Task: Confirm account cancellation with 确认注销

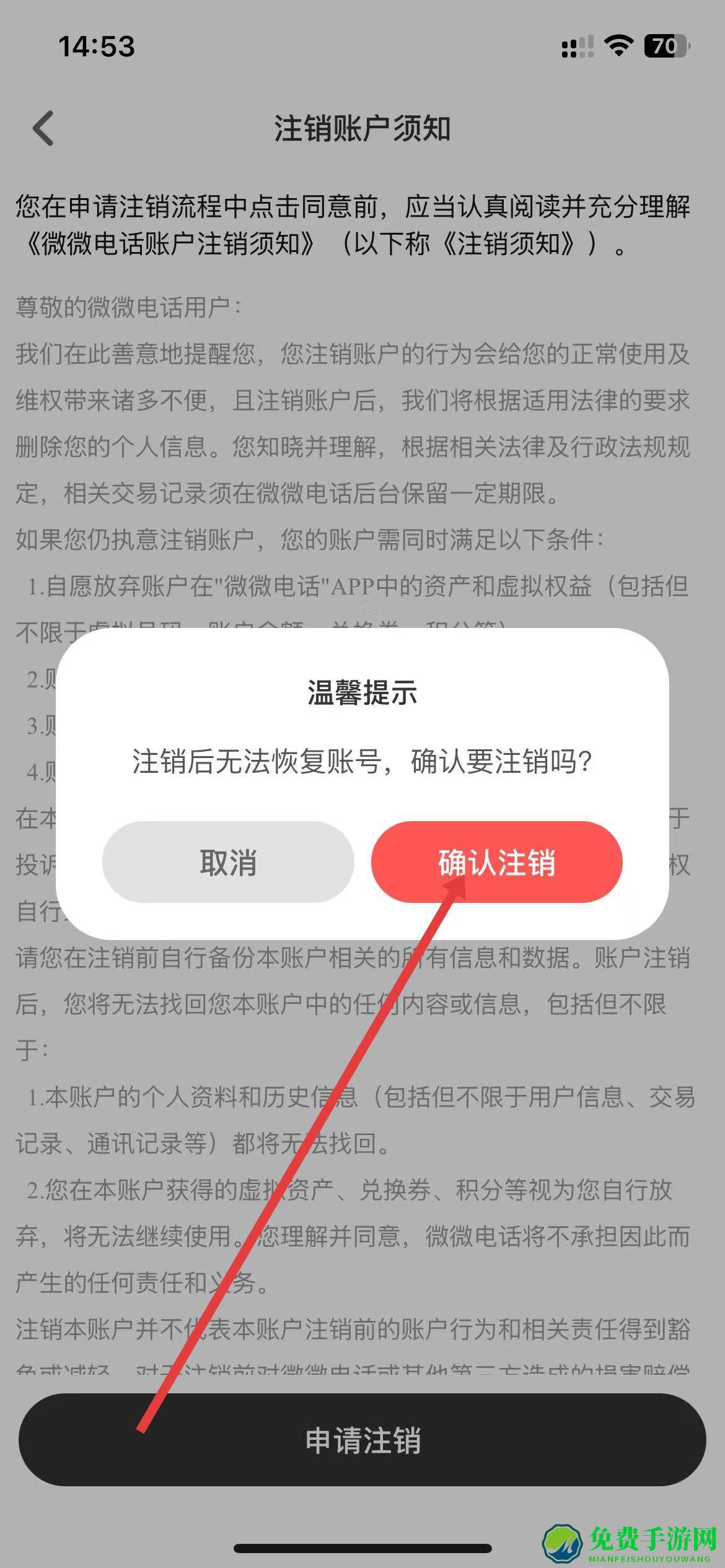Action: pos(496,862)
